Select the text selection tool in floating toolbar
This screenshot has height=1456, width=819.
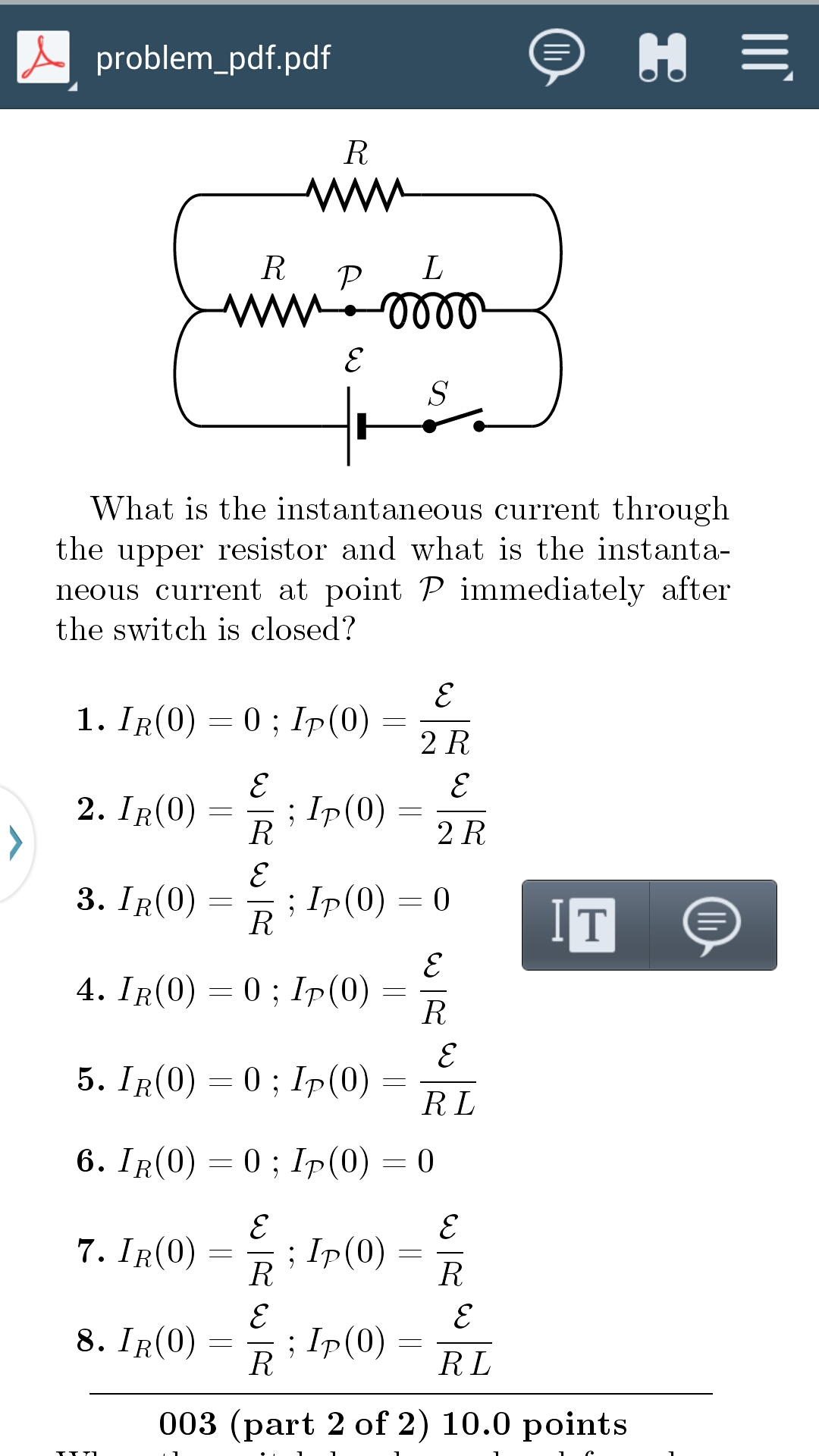point(584,924)
